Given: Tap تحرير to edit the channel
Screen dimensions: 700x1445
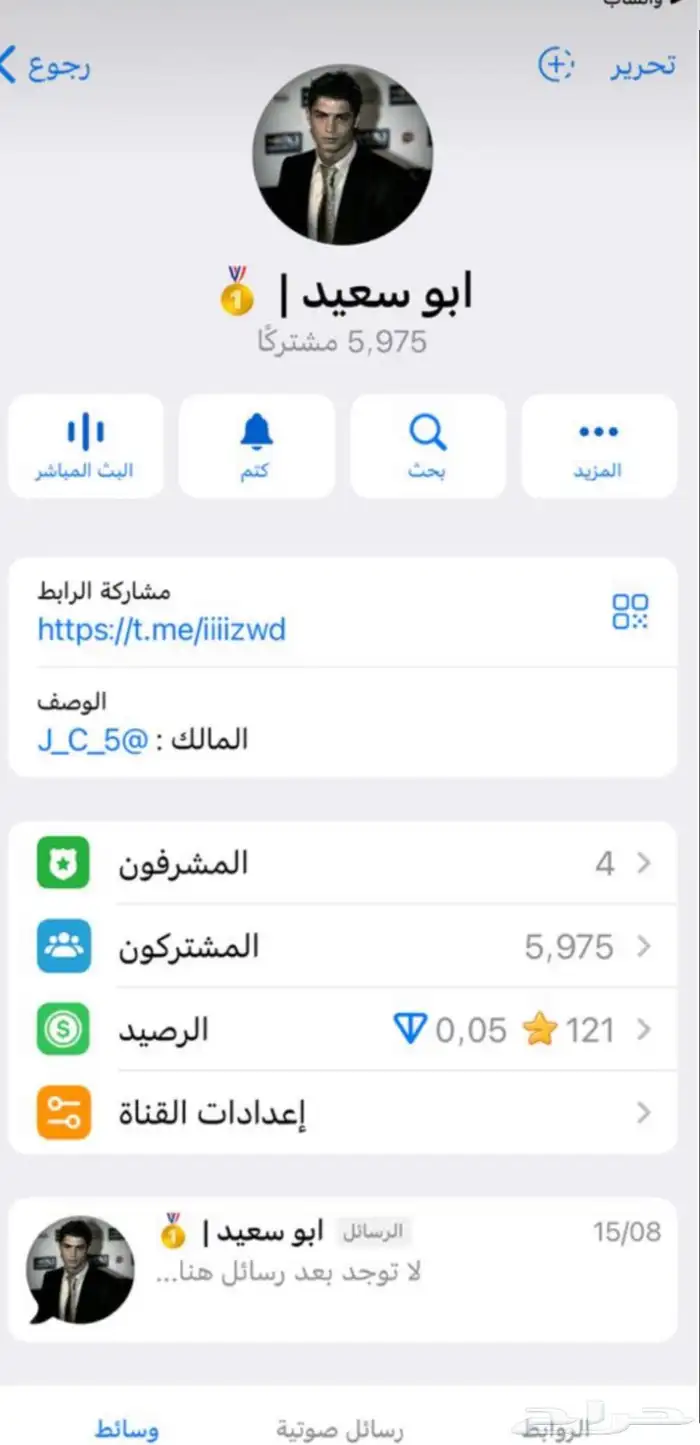Looking at the screenshot, I should click(642, 66).
